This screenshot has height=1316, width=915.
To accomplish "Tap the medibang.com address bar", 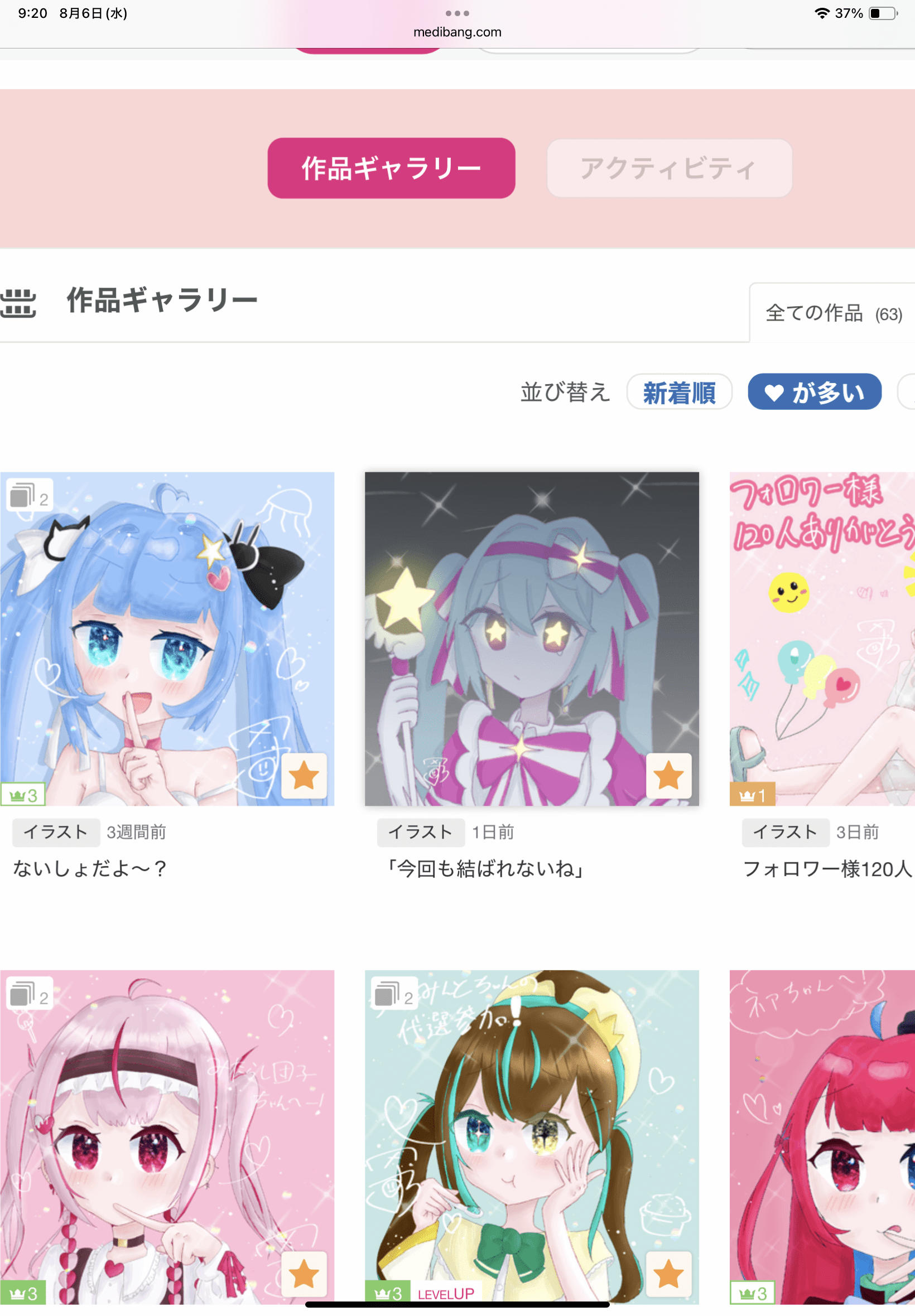I will tap(457, 32).
